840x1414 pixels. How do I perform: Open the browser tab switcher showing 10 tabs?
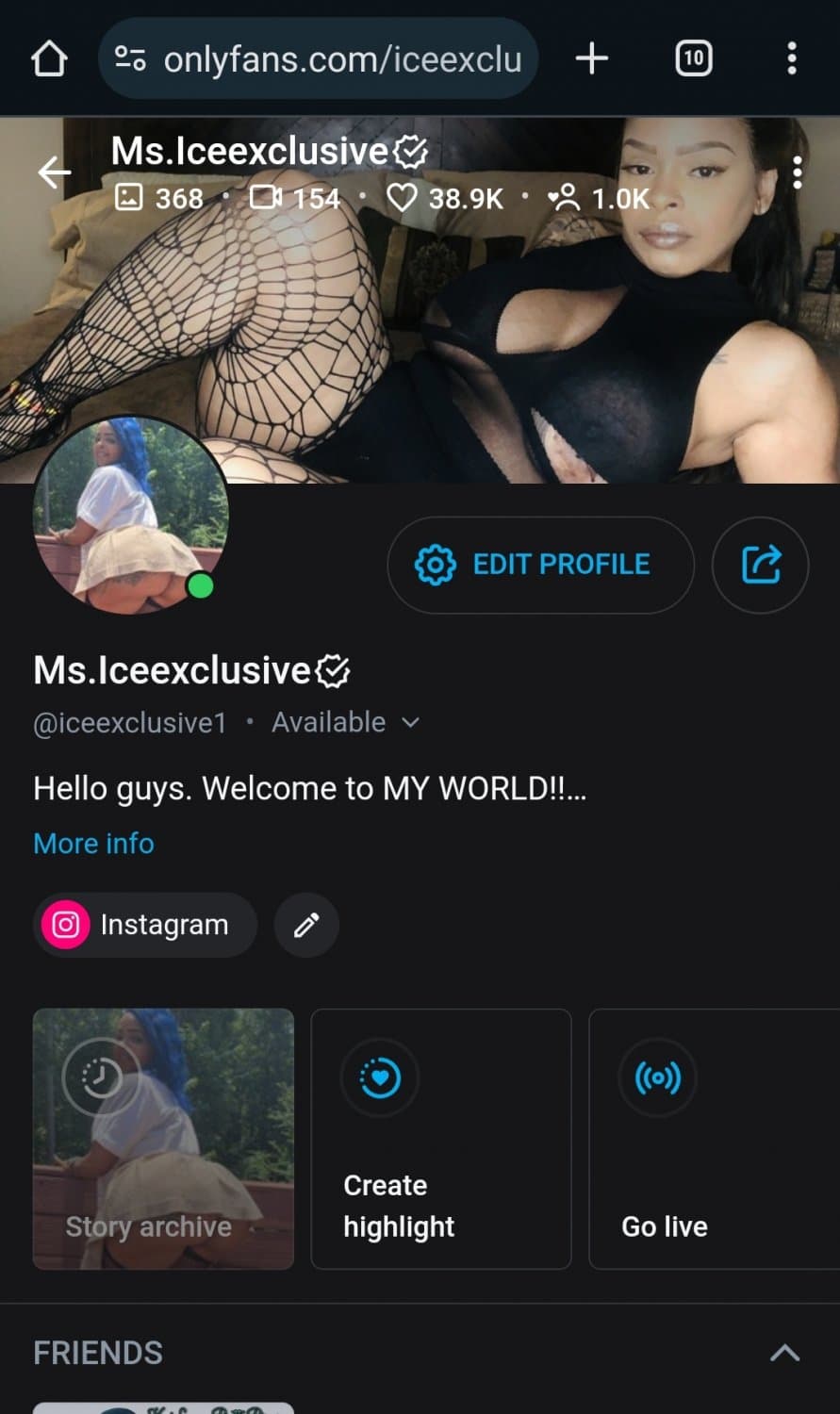(692, 58)
